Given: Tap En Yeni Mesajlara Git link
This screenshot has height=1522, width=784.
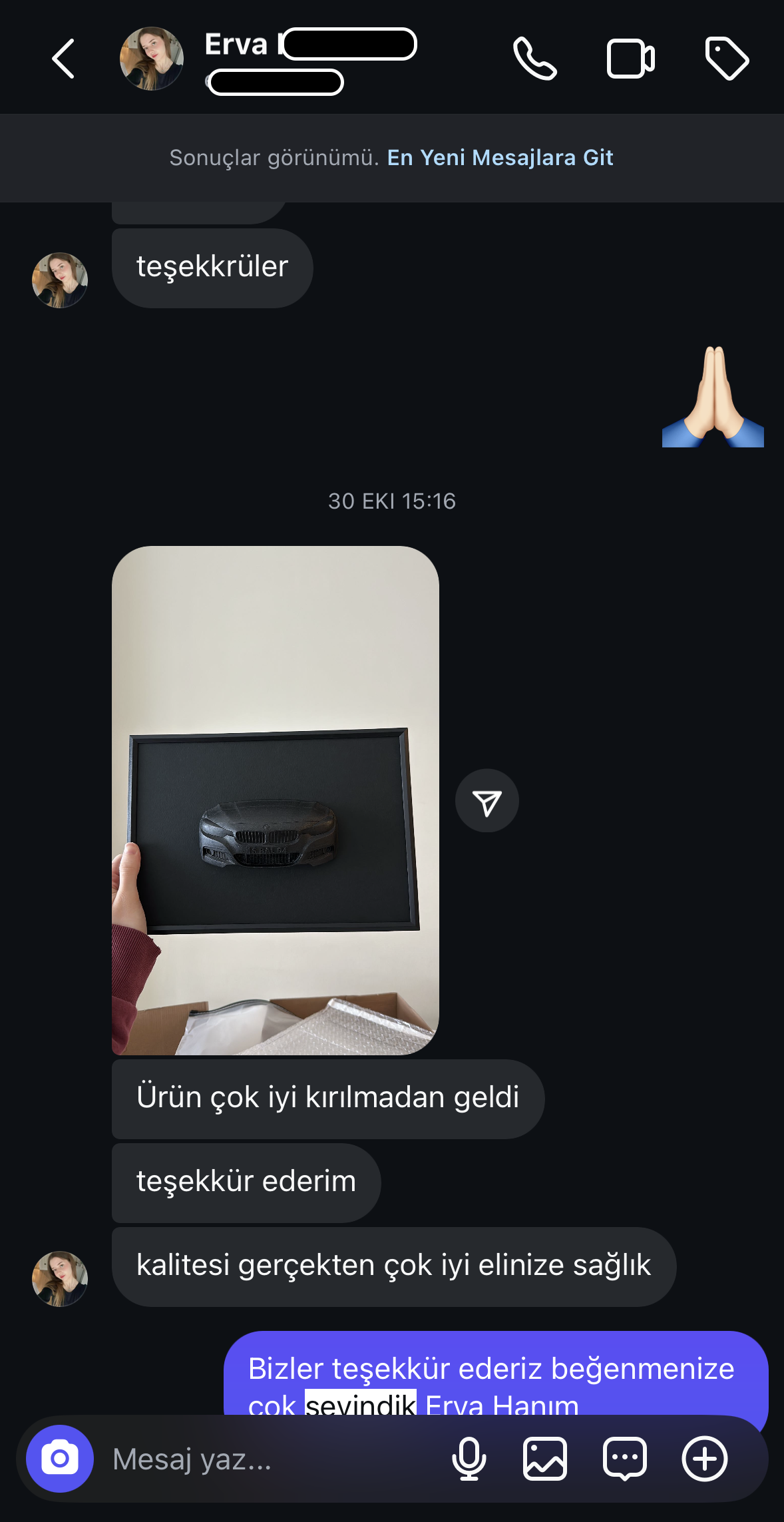Looking at the screenshot, I should point(500,158).
